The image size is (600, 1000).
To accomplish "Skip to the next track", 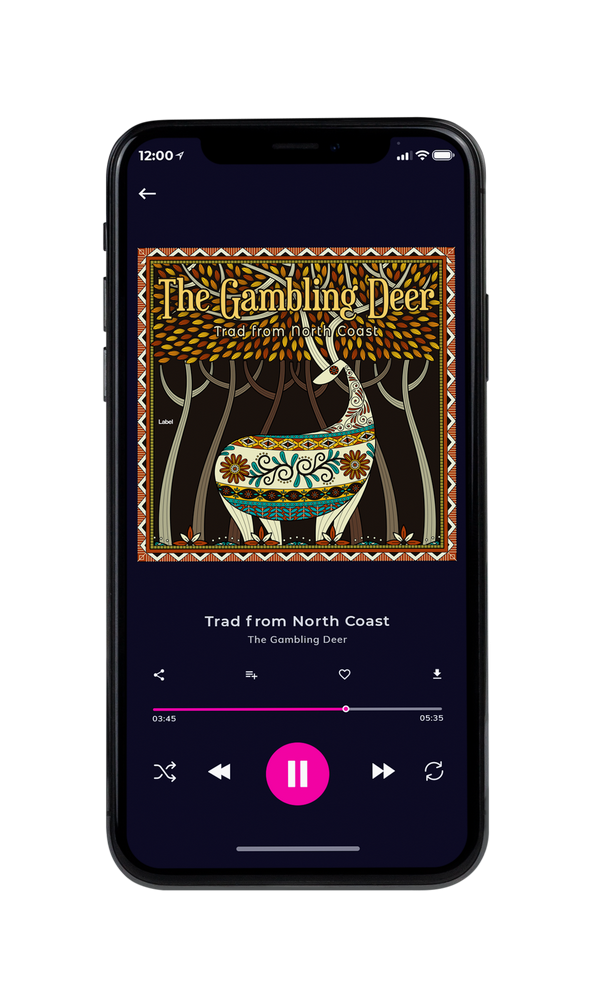I will pyautogui.click(x=383, y=771).
